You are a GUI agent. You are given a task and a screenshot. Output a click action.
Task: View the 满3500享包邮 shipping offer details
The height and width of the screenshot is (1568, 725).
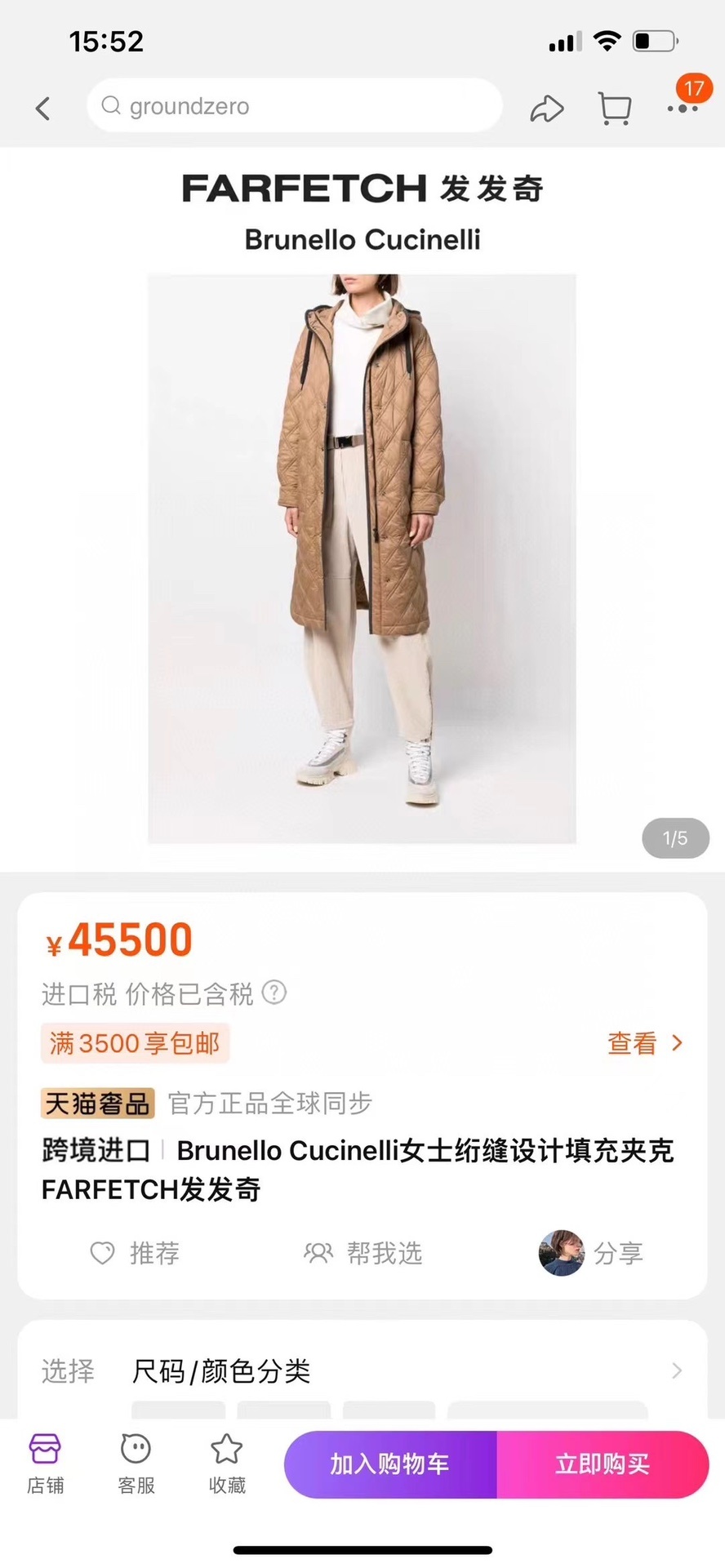[643, 1043]
